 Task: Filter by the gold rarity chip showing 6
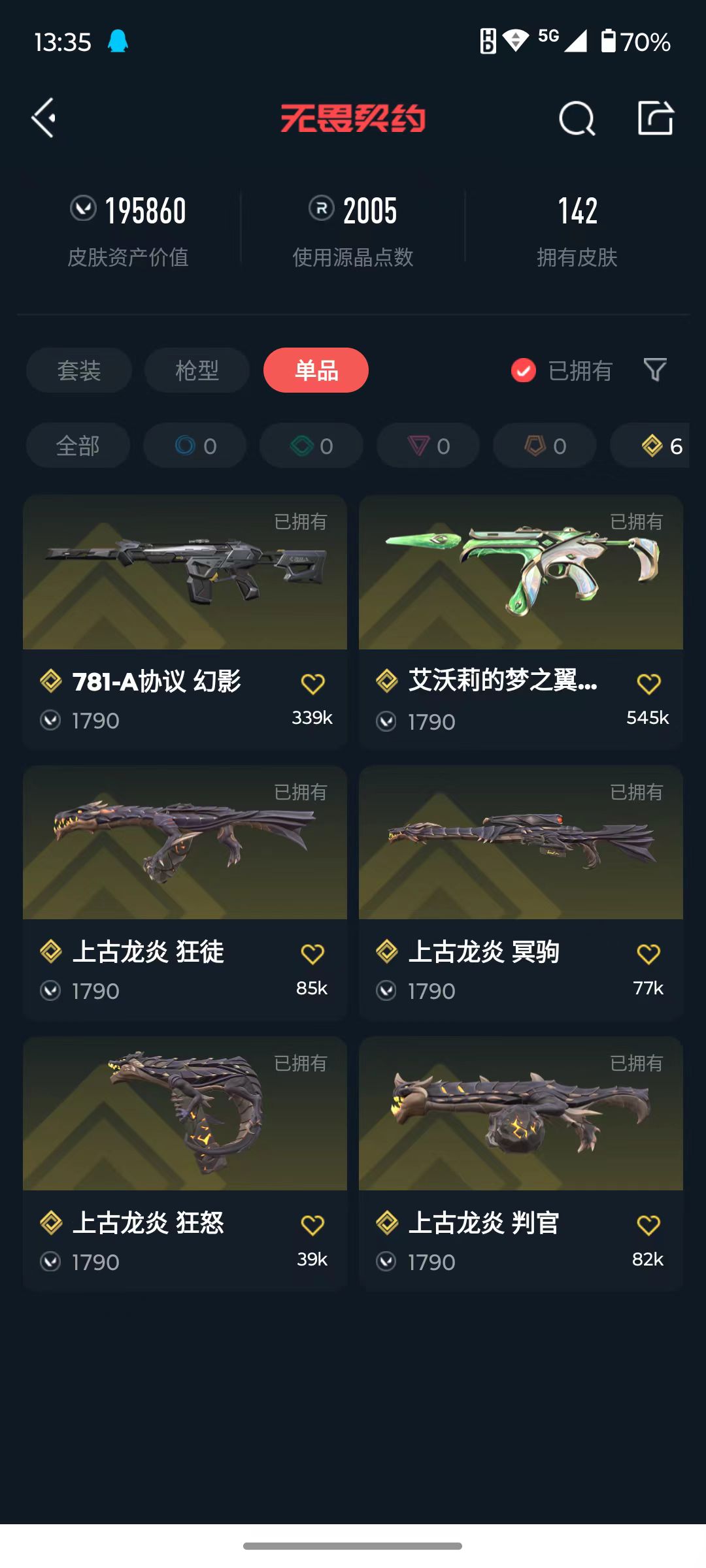click(650, 446)
